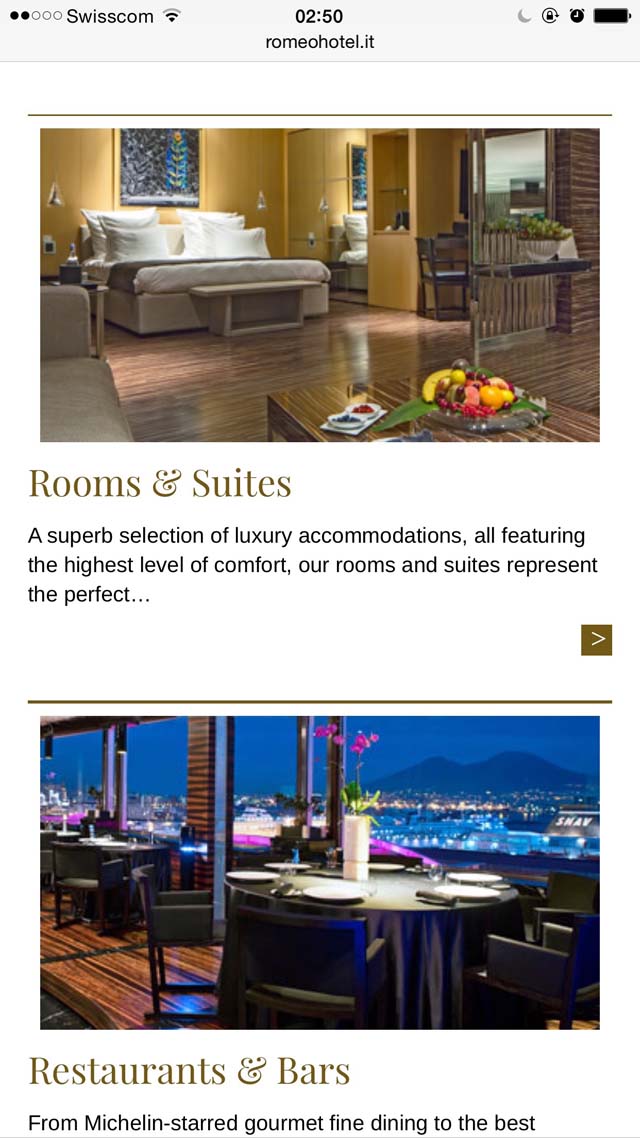Open the Rooms & Suites bedroom photo
Image resolution: width=640 pixels, height=1138 pixels.
click(x=319, y=284)
